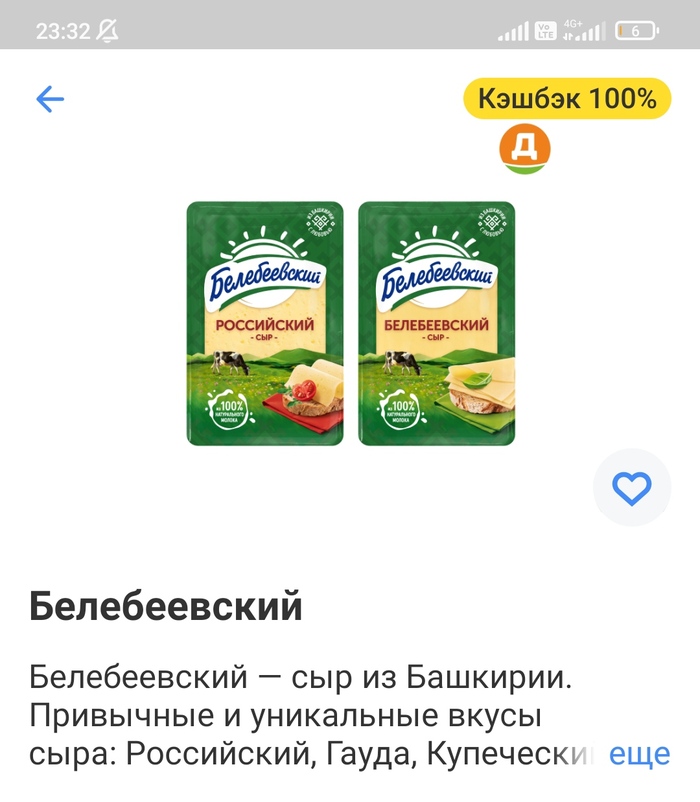The image size is (700, 802).
Task: Go back using the blue arrow
Action: pyautogui.click(x=50, y=99)
